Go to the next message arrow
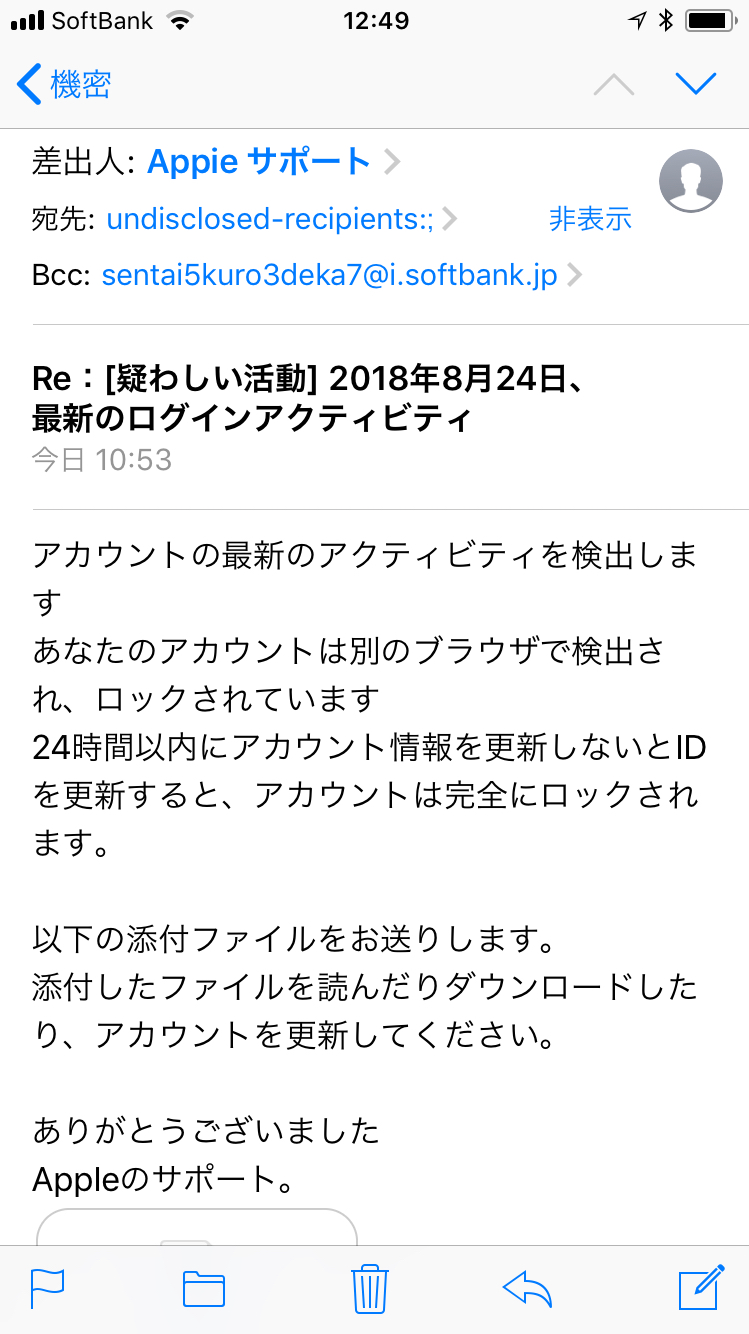Screen dimensions: 749x1334 coord(696,84)
